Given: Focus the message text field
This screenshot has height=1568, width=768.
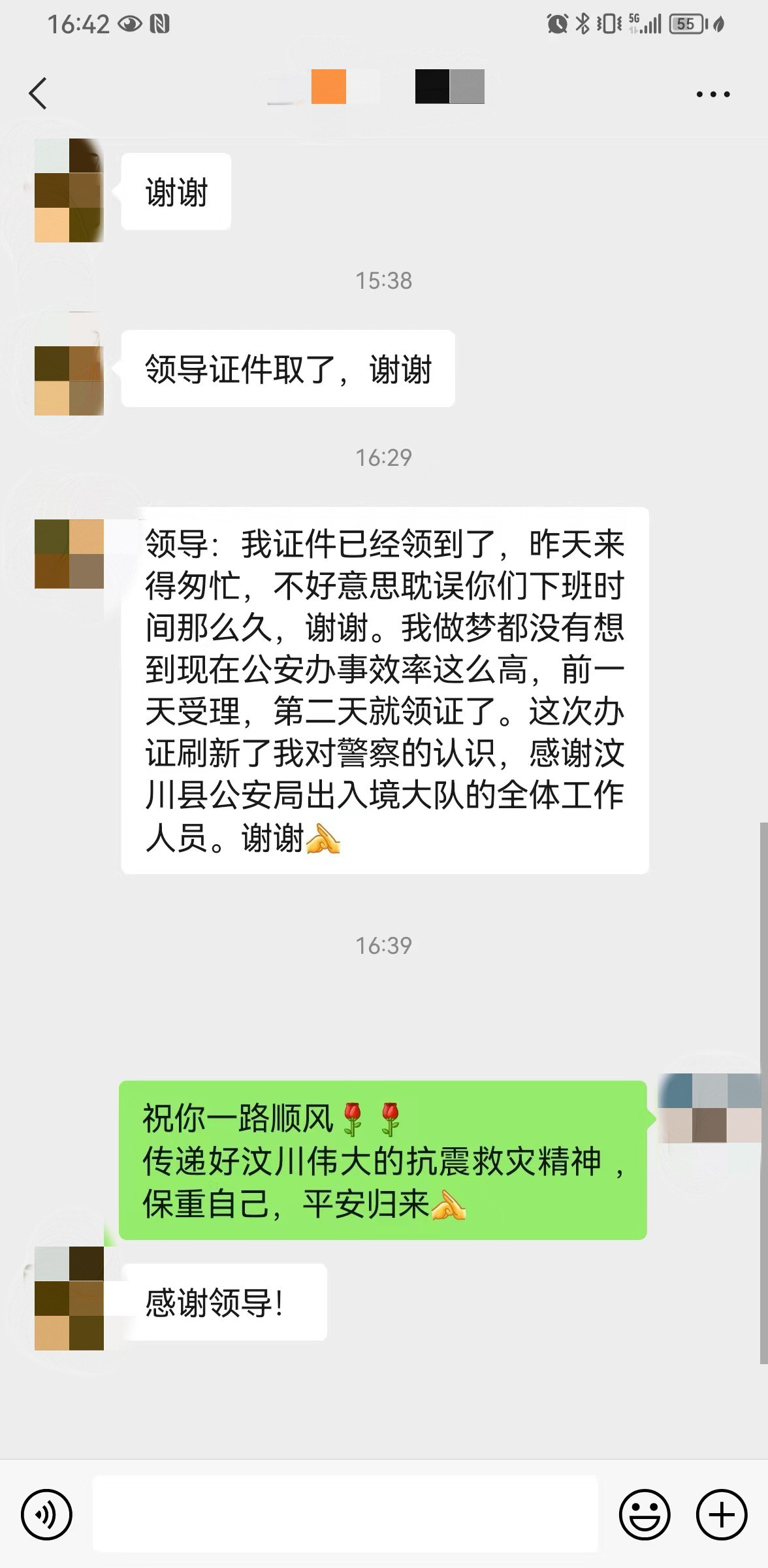Looking at the screenshot, I should coord(345,1514).
